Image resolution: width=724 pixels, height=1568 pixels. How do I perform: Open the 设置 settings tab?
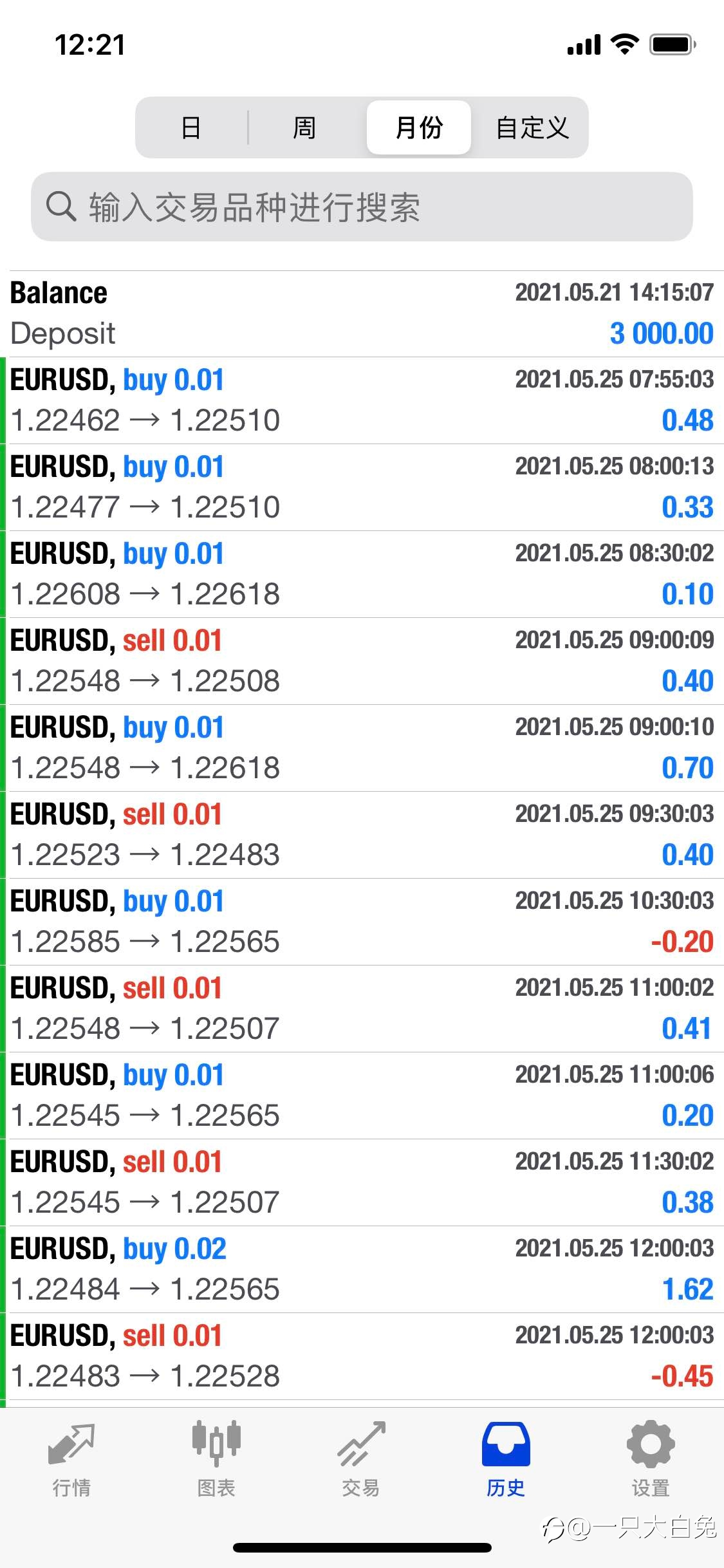click(x=651, y=1460)
